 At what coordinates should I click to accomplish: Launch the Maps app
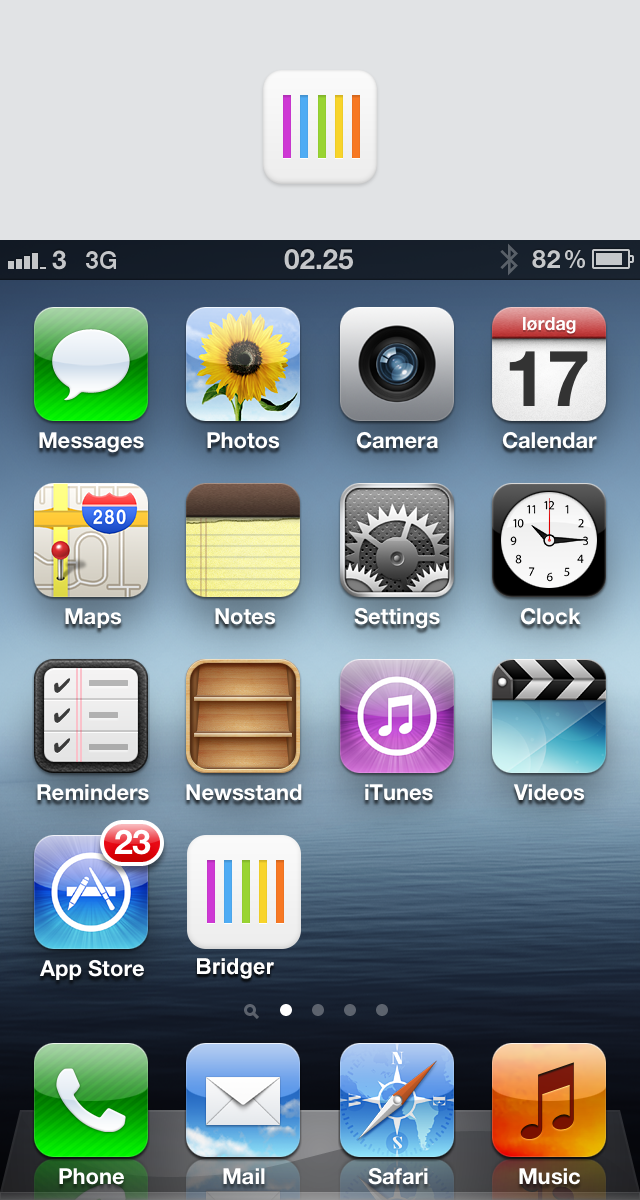[x=91, y=541]
